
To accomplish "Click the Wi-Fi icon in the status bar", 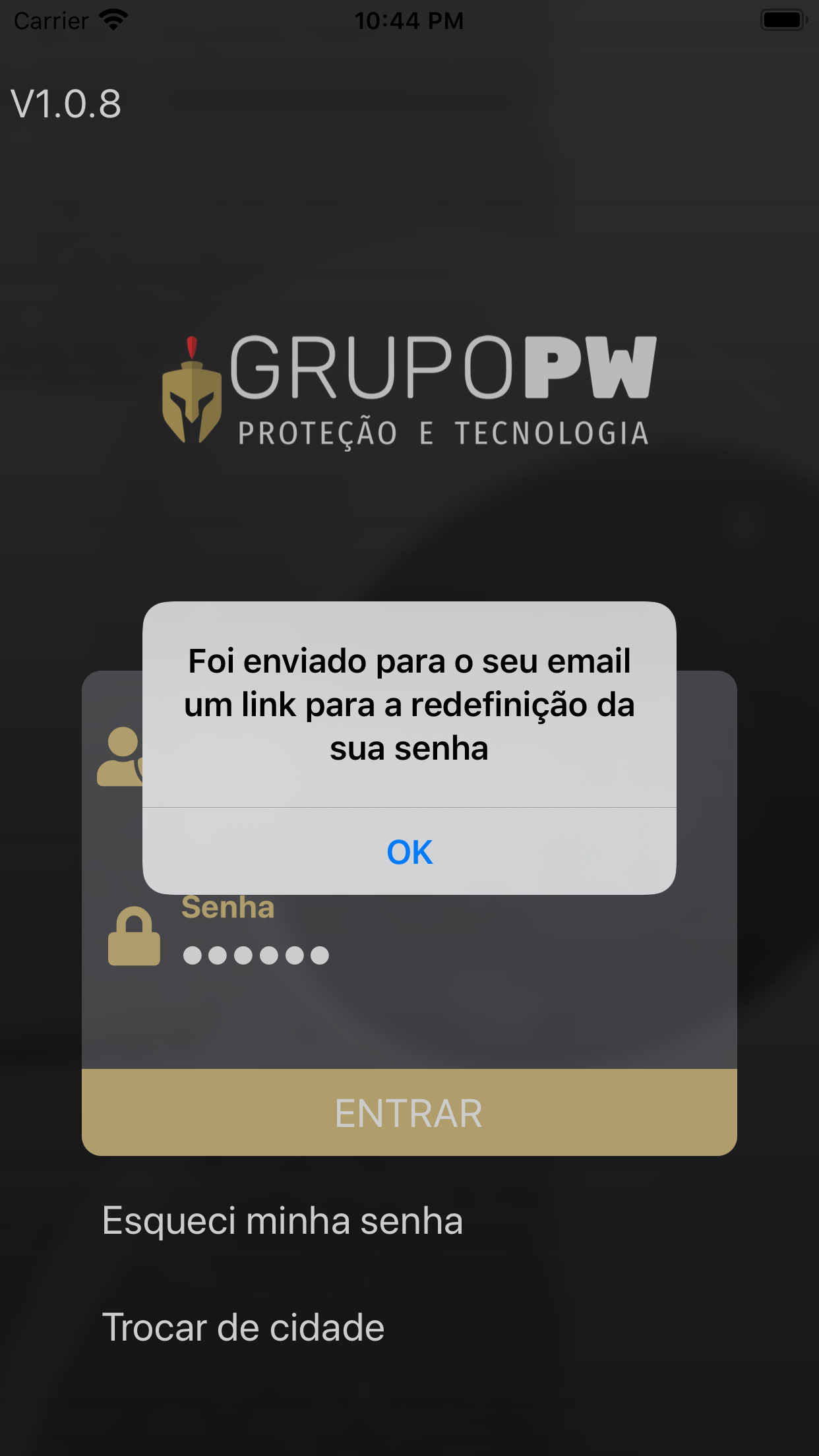I will 112,18.
